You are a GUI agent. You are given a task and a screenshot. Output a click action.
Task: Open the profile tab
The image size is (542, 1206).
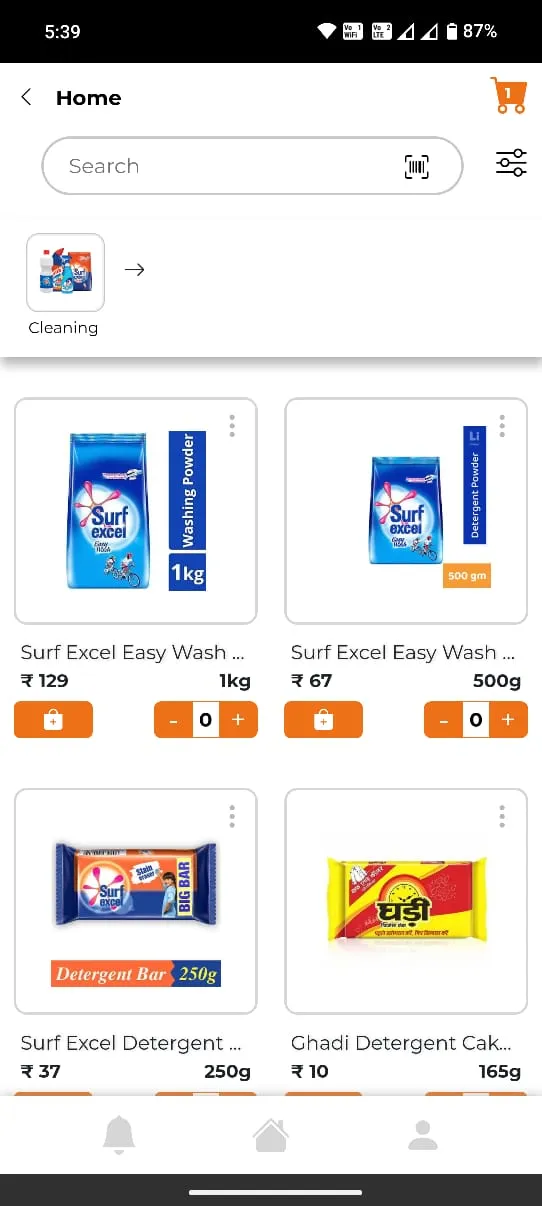(423, 1135)
